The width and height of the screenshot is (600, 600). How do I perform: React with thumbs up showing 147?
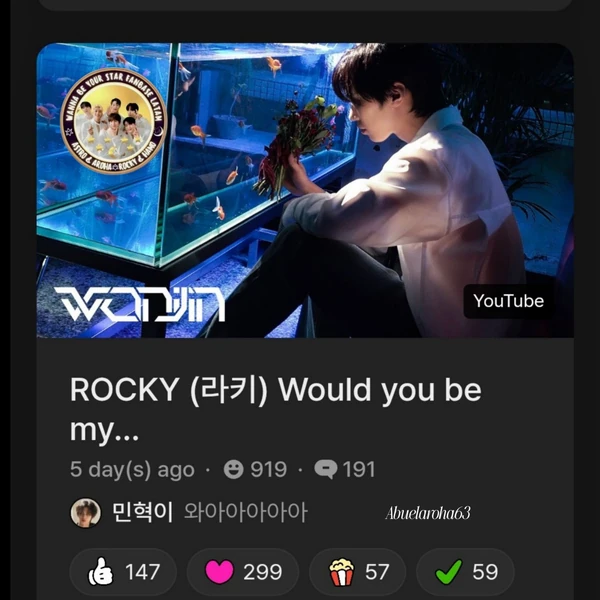[124, 572]
